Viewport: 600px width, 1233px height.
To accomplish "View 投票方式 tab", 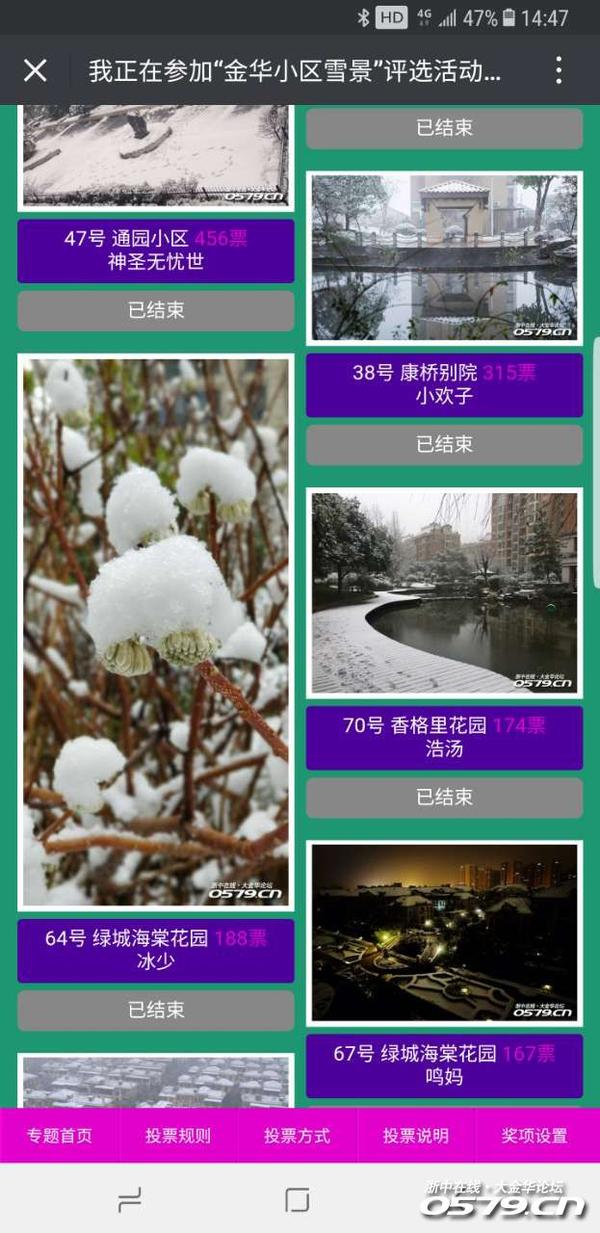I will (x=297, y=1135).
